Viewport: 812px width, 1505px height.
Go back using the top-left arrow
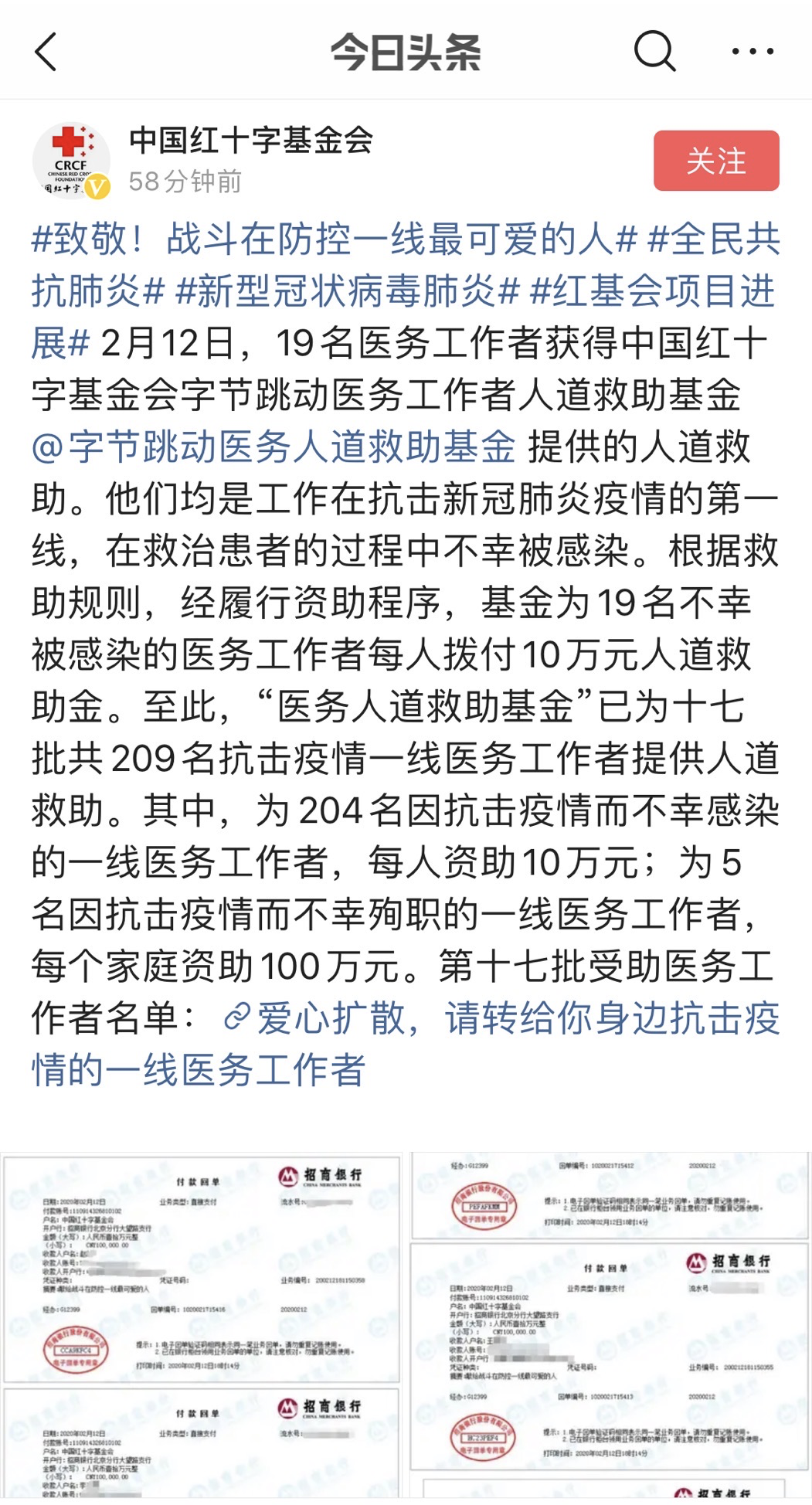click(x=46, y=52)
